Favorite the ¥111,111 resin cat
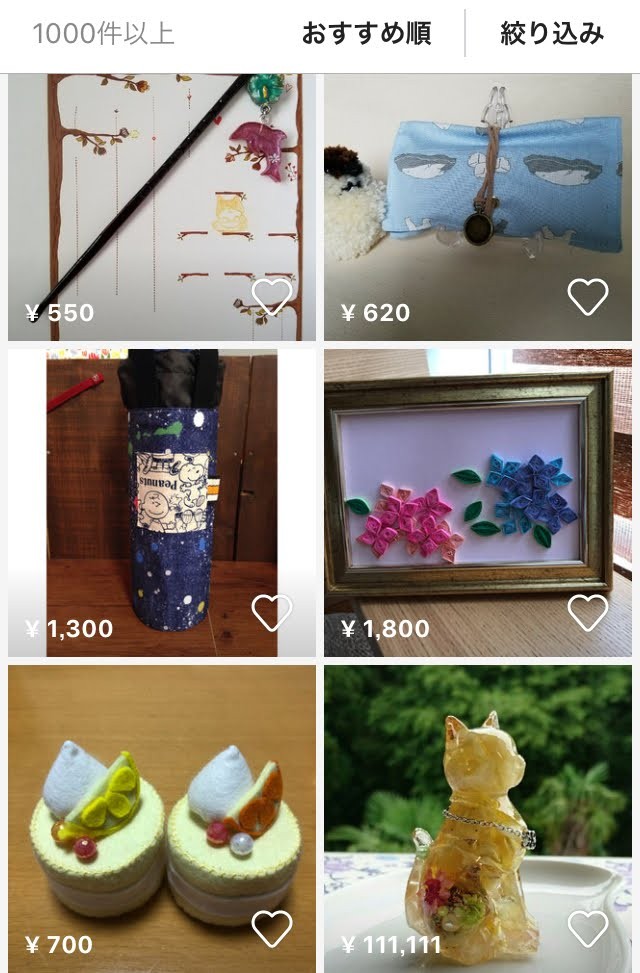 click(587, 928)
